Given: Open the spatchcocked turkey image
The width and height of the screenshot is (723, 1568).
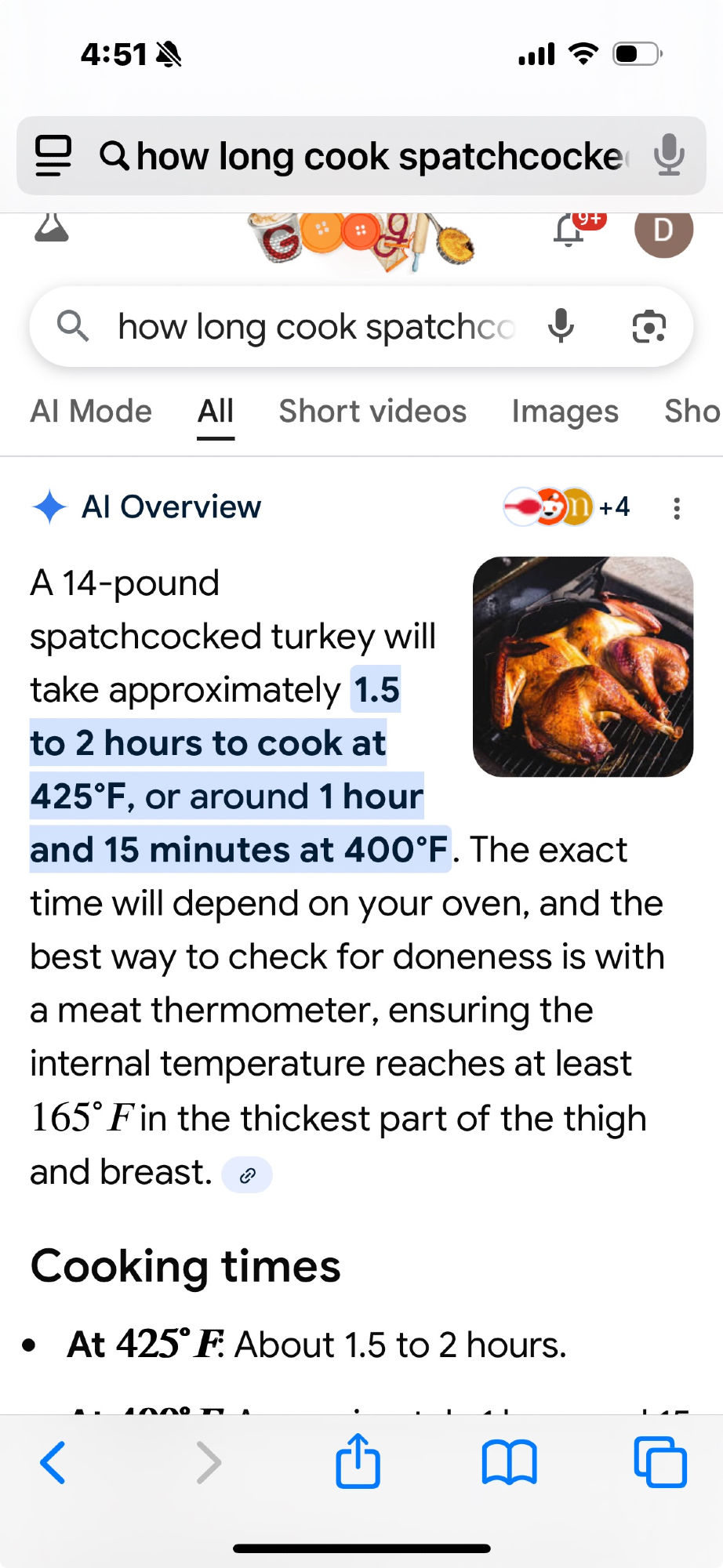Looking at the screenshot, I should click(583, 666).
